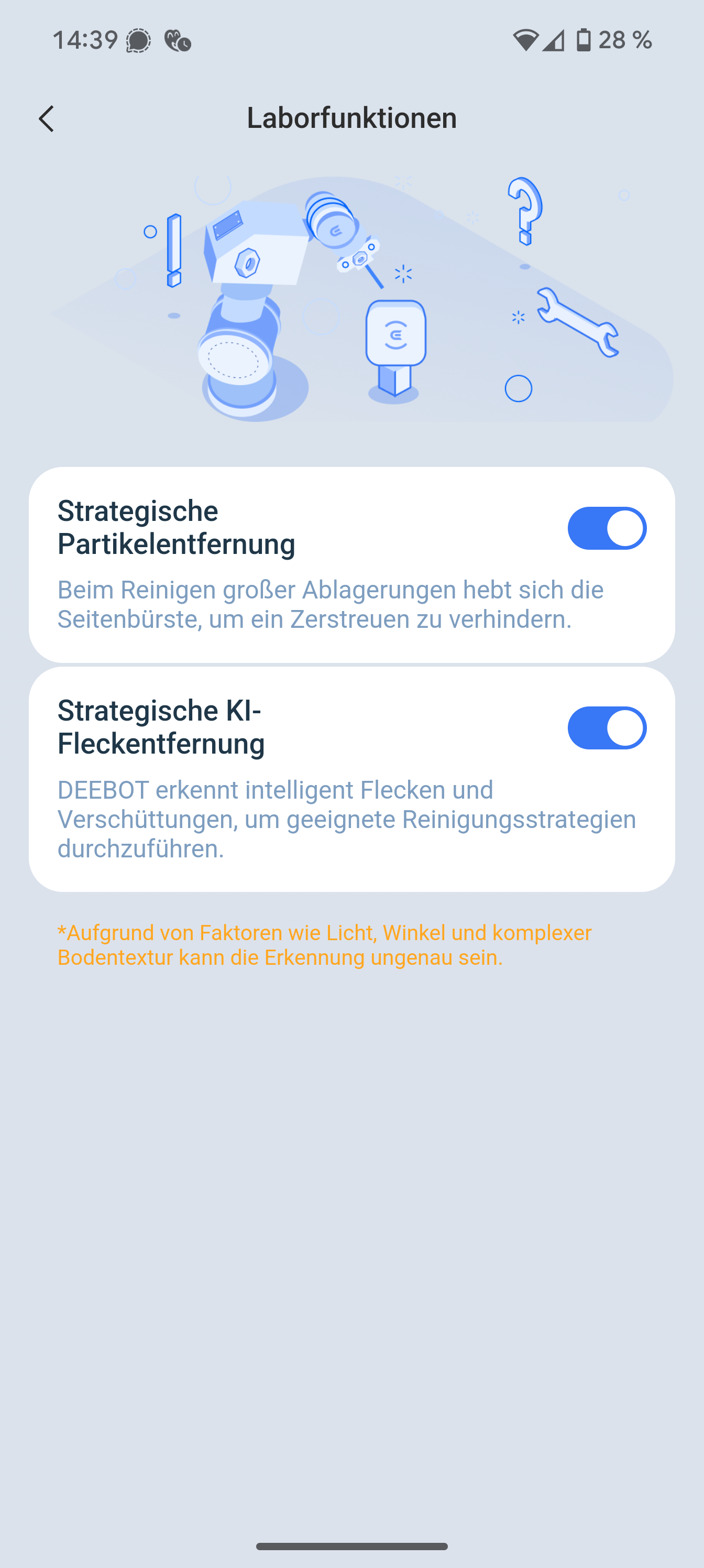
Task: Go back from Laborfunktionen
Action: (x=47, y=118)
